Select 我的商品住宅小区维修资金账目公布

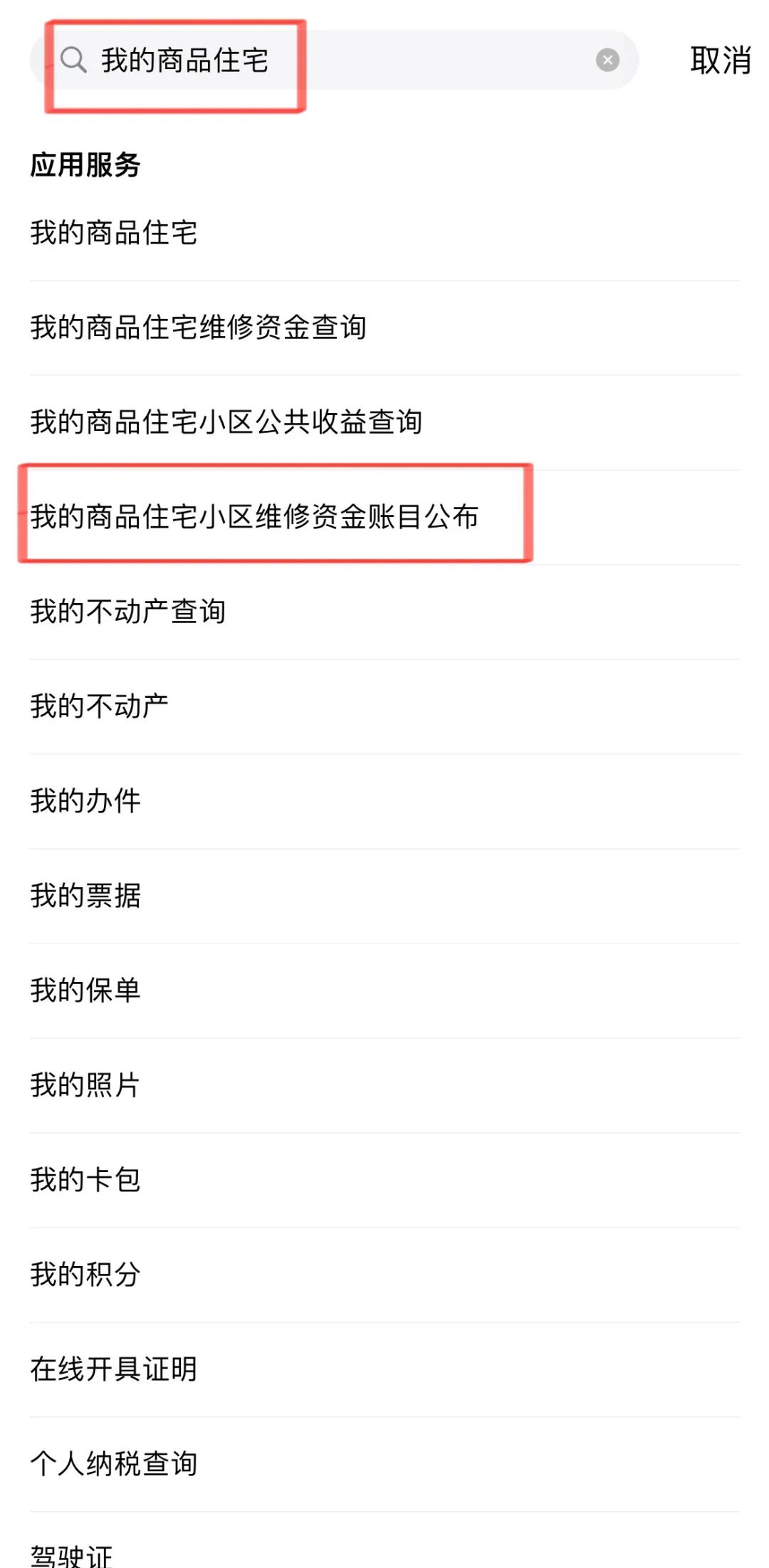coord(254,517)
